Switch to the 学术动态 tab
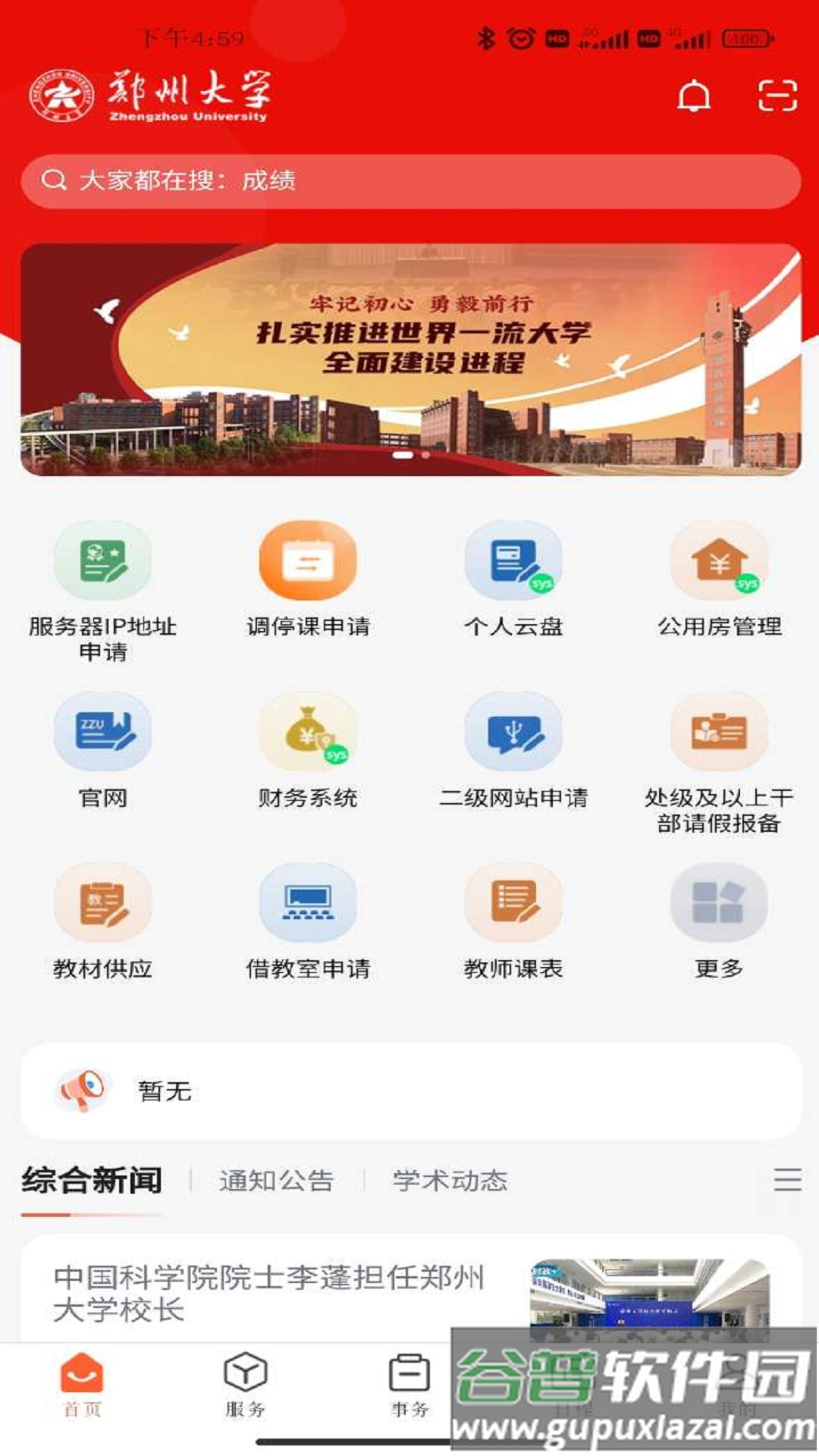819x1456 pixels. 450,1181
